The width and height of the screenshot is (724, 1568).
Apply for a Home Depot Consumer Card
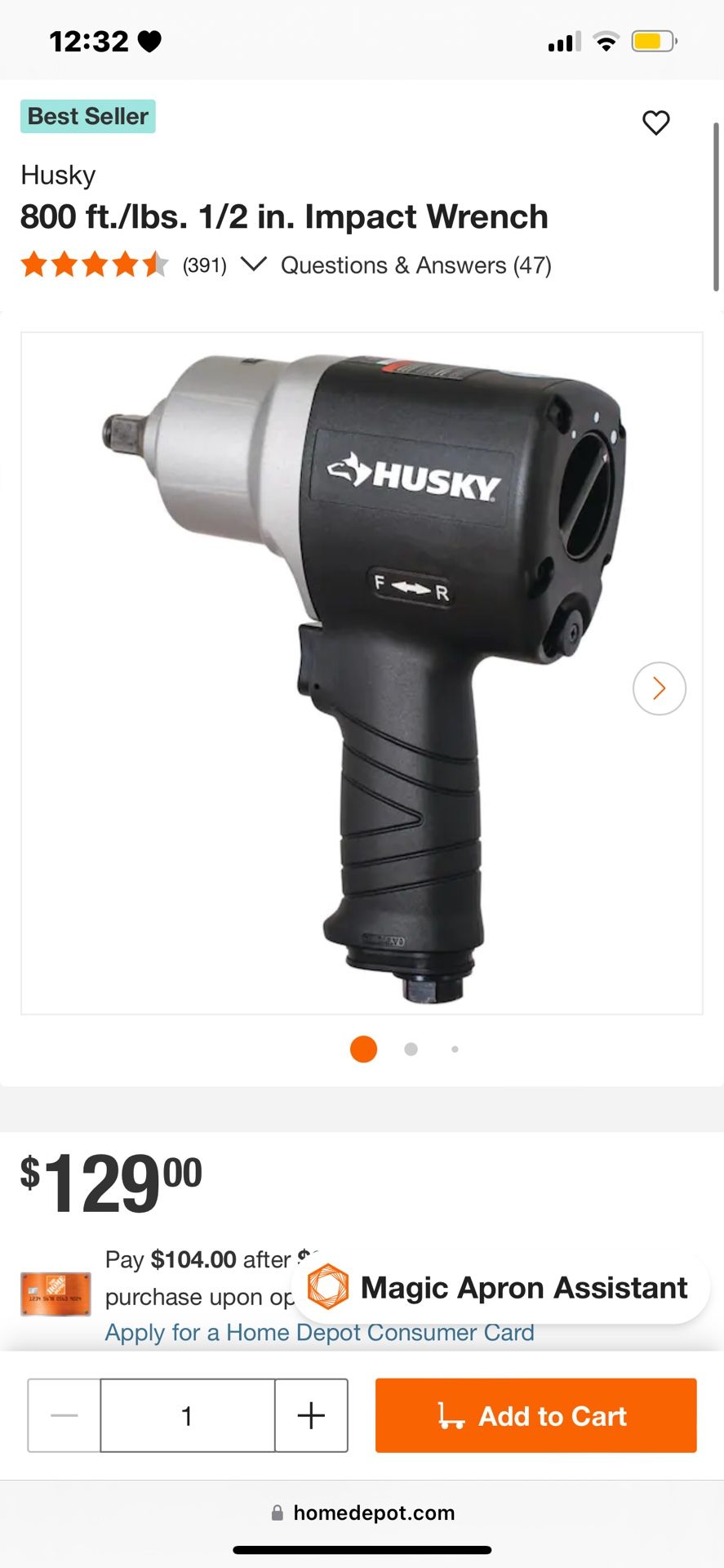pyautogui.click(x=319, y=1332)
